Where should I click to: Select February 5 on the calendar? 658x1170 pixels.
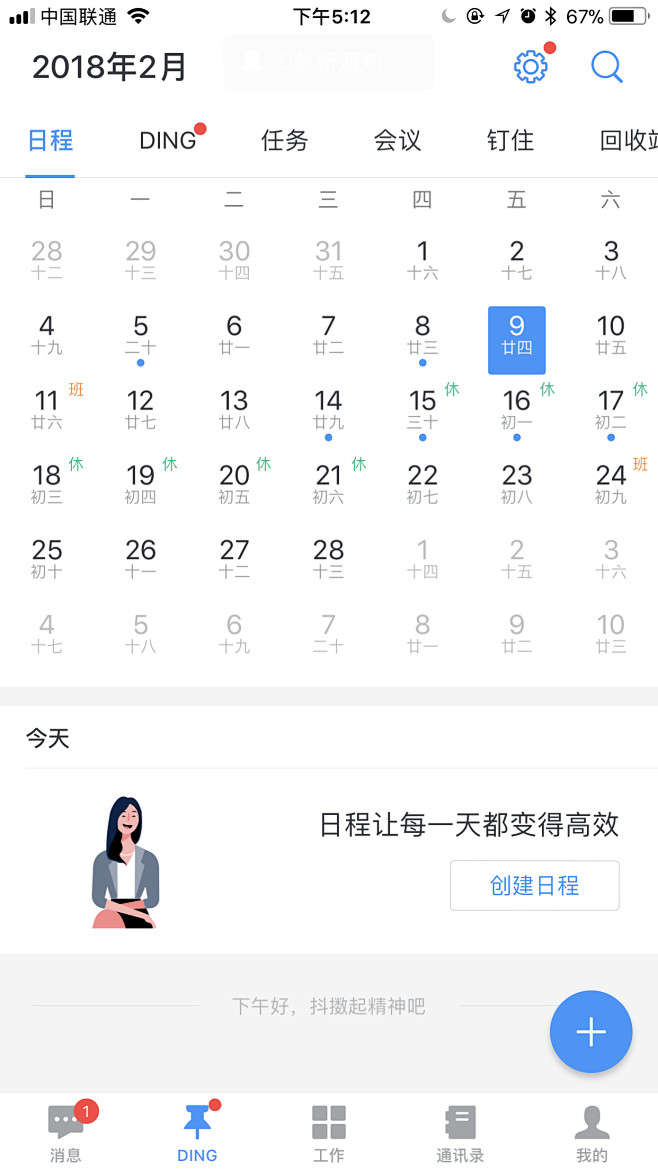click(x=140, y=335)
